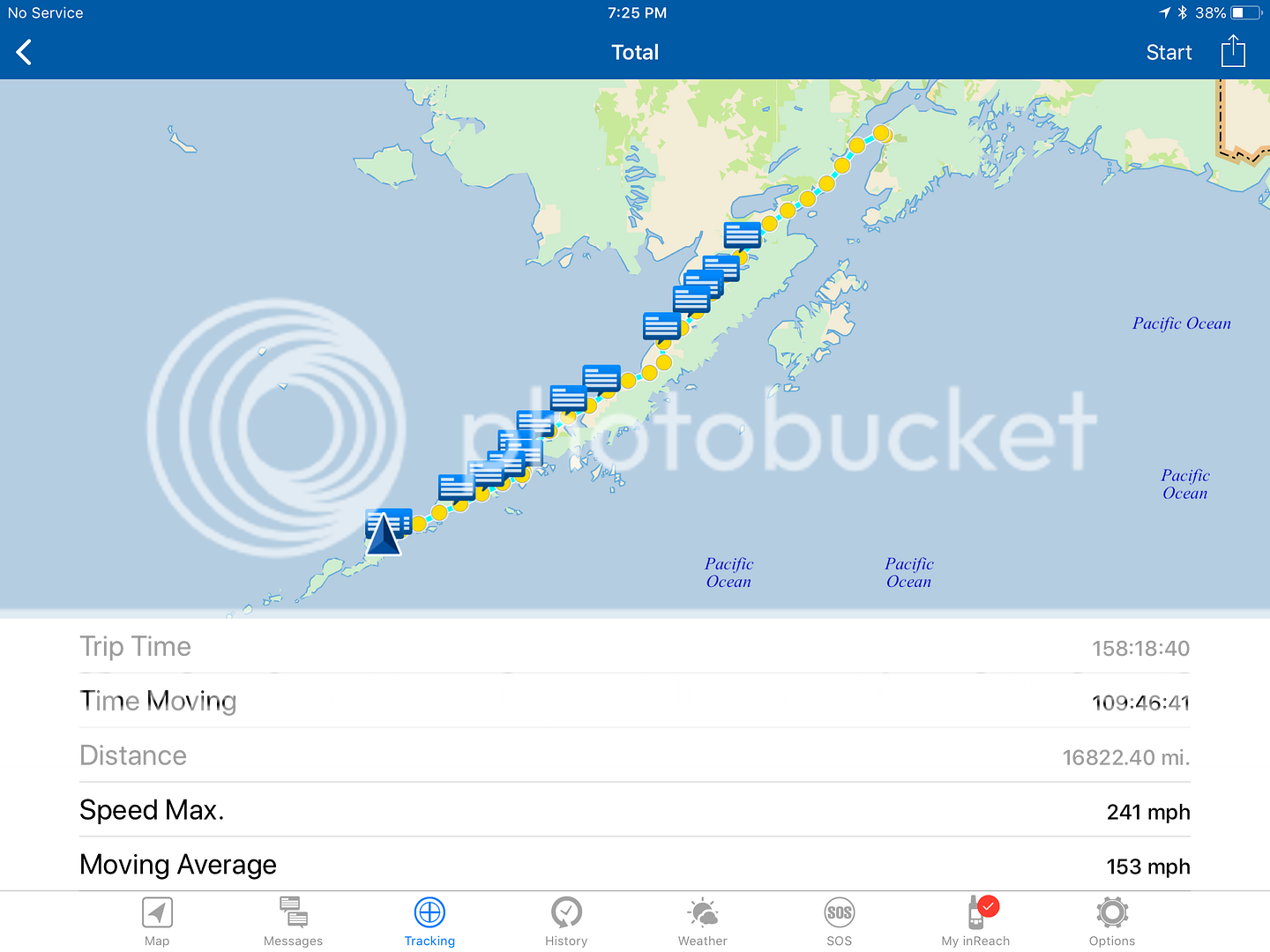Image resolution: width=1270 pixels, height=952 pixels.
Task: Open the share icon in top bar
Action: click(1233, 51)
